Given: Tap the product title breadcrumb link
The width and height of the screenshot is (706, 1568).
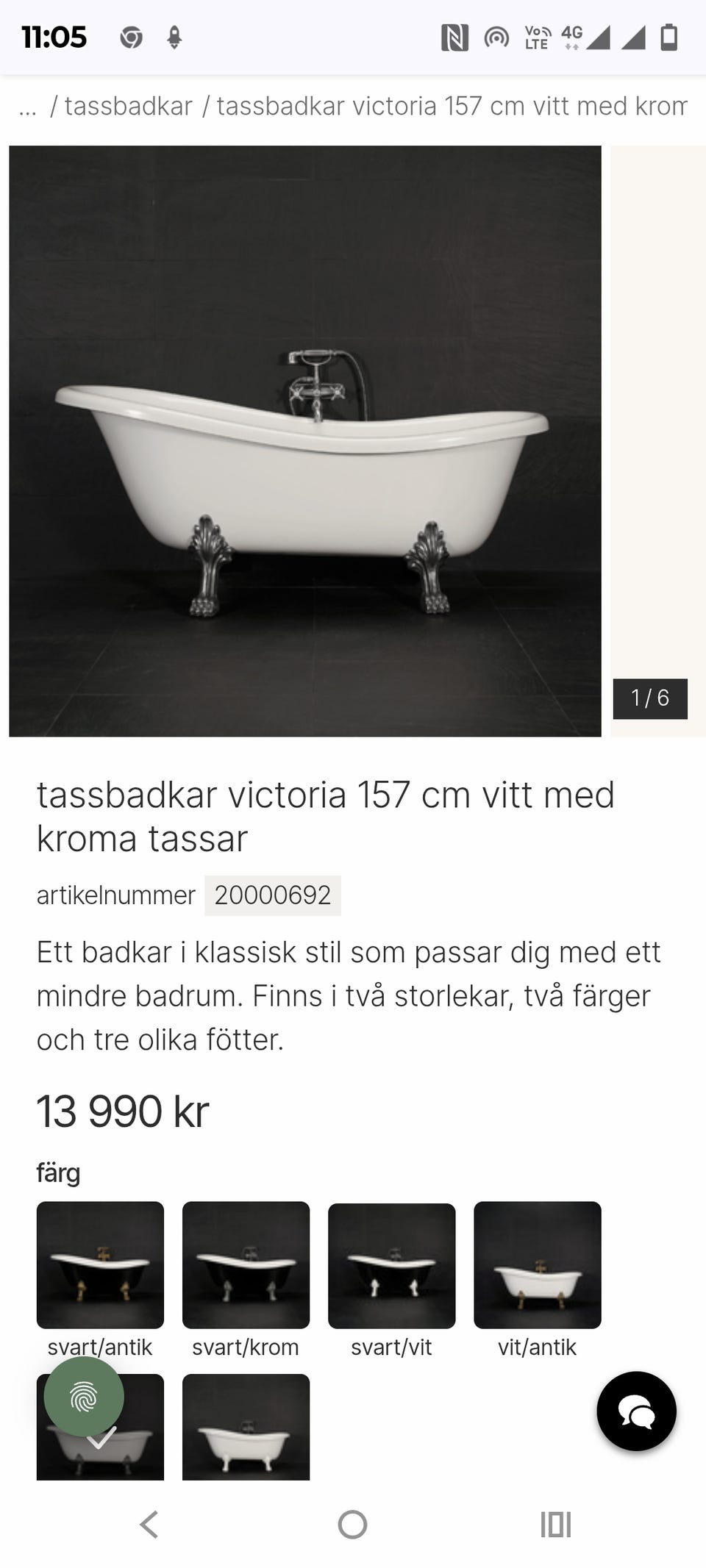Looking at the screenshot, I should tap(449, 106).
